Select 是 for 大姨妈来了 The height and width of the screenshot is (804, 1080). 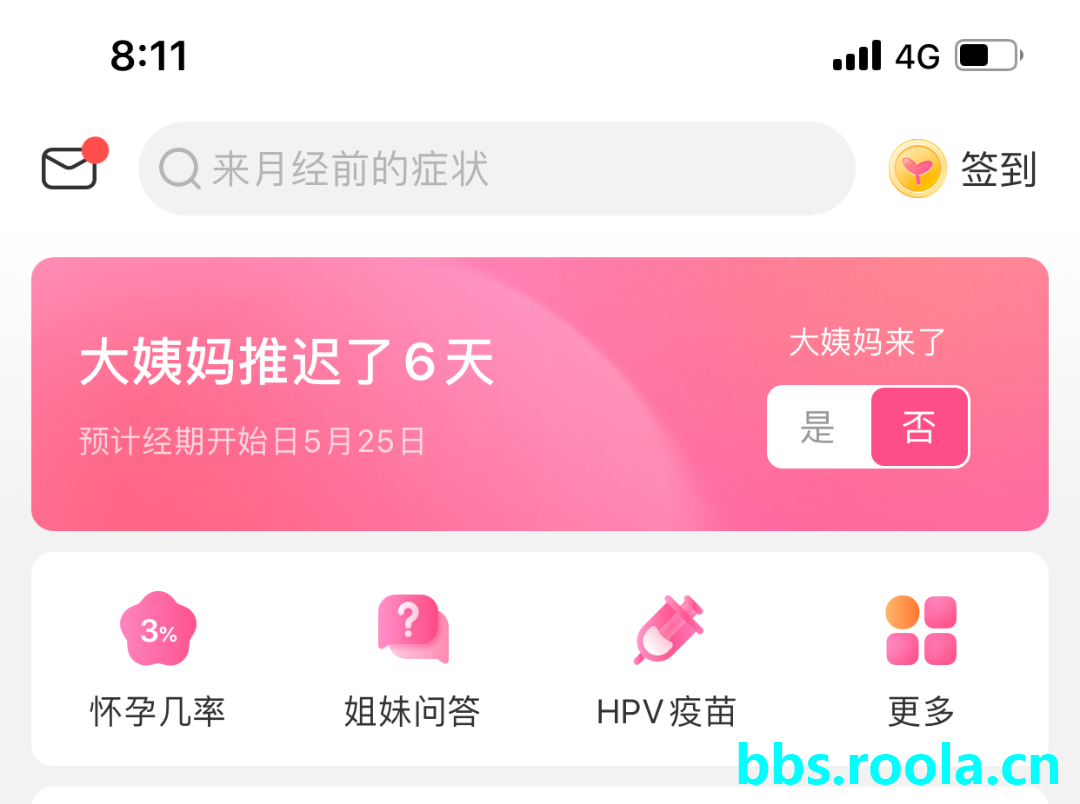point(819,428)
